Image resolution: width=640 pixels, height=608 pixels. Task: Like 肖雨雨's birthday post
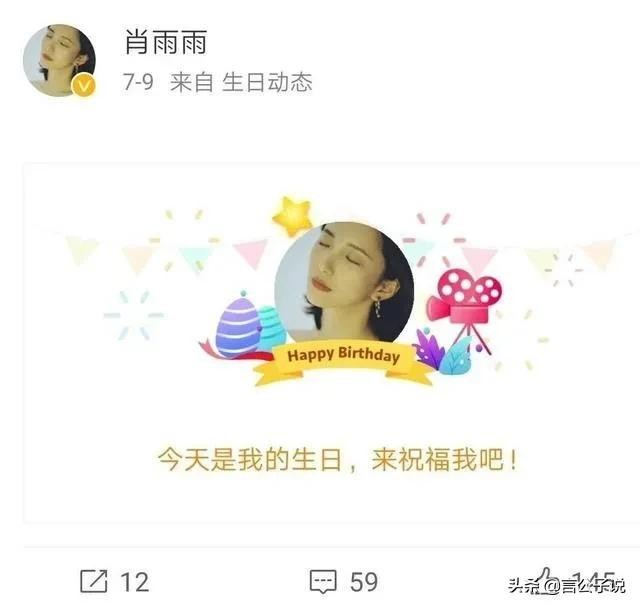[546, 580]
